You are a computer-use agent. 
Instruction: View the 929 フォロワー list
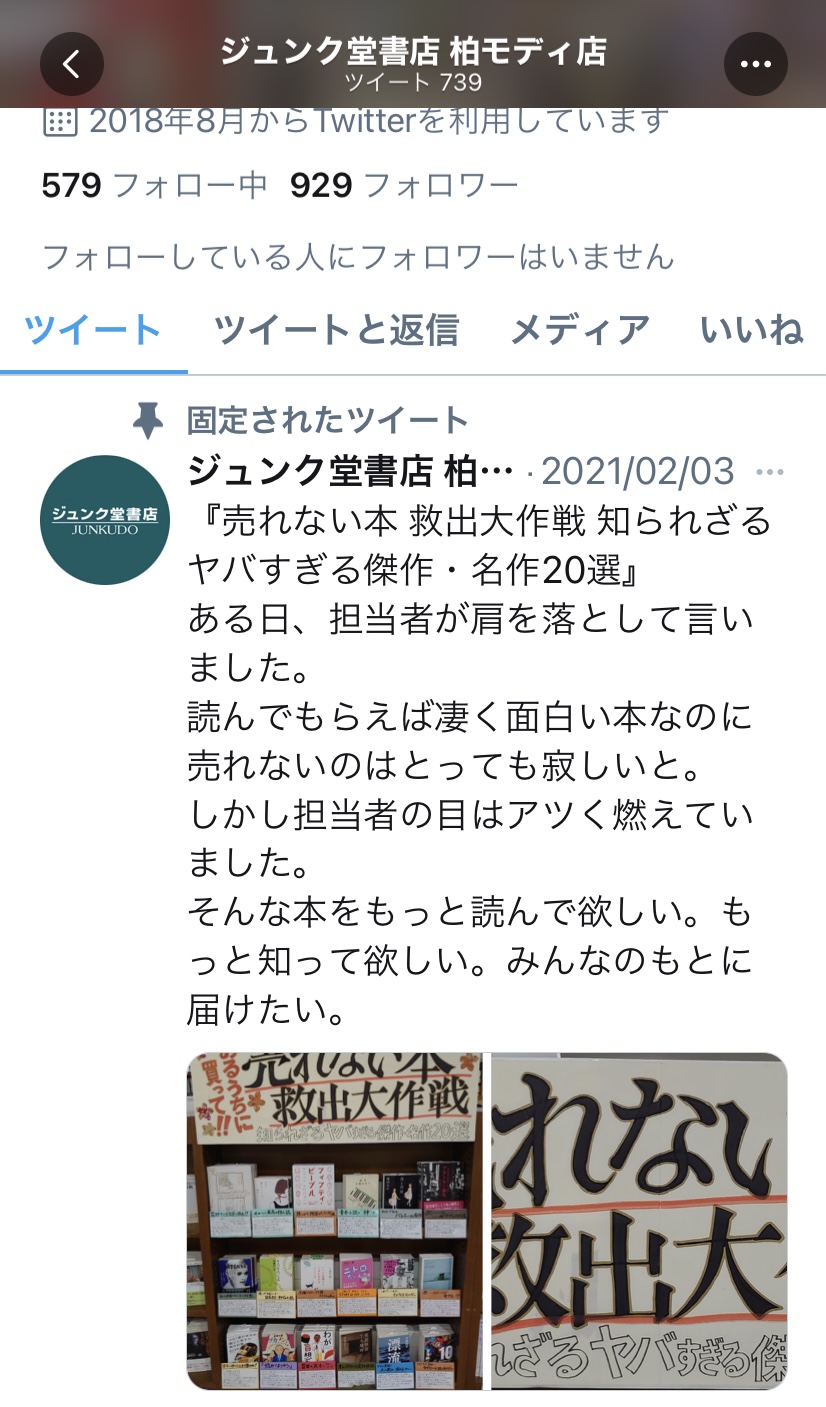(x=404, y=185)
